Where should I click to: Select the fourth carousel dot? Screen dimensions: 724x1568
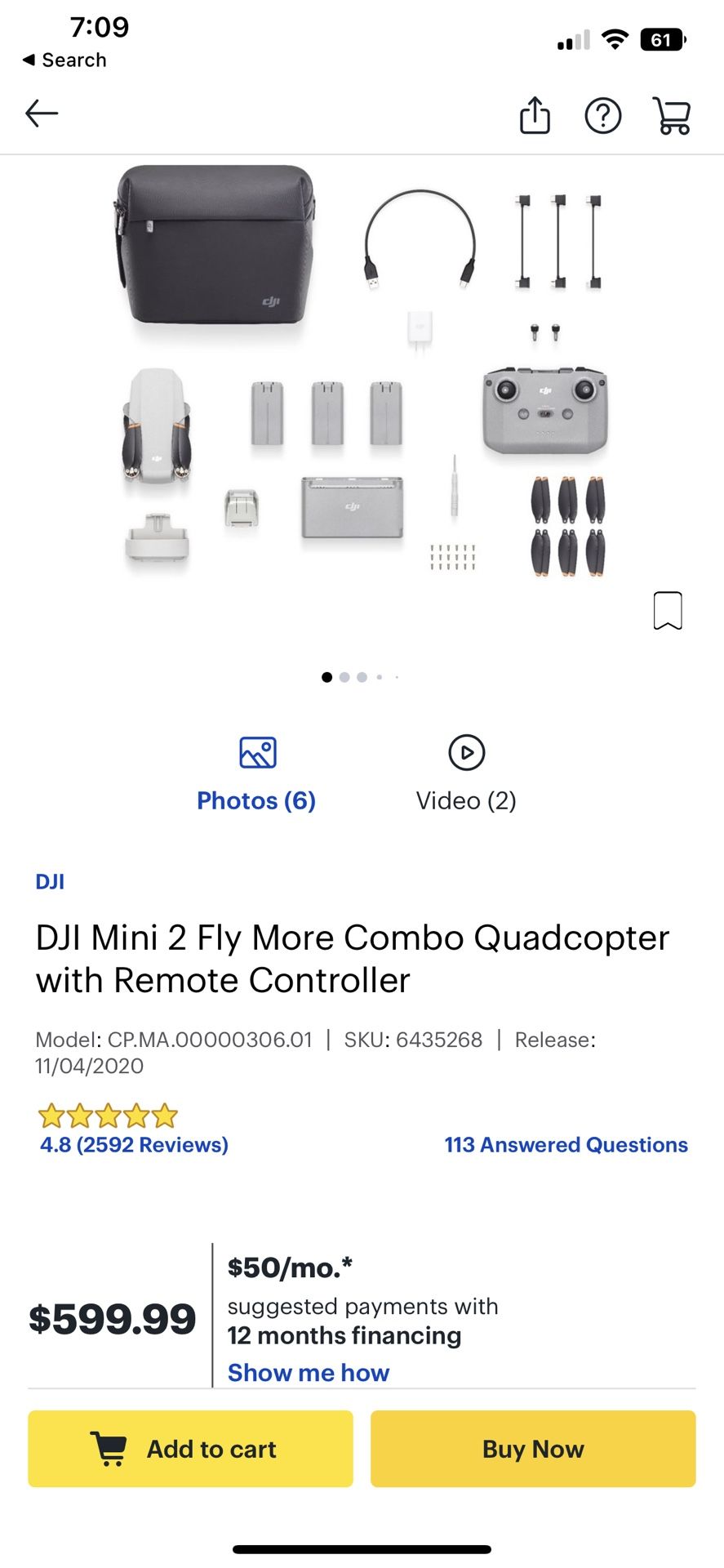click(379, 677)
